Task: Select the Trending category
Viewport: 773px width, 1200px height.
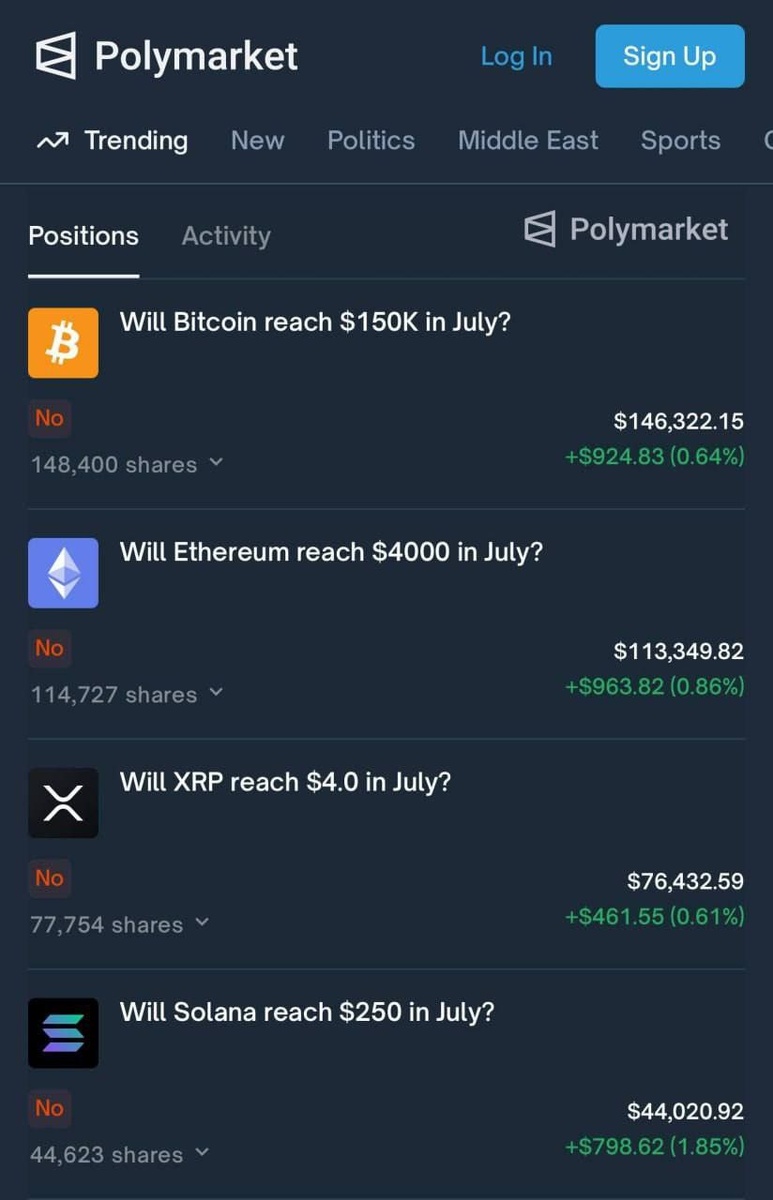Action: (113, 141)
